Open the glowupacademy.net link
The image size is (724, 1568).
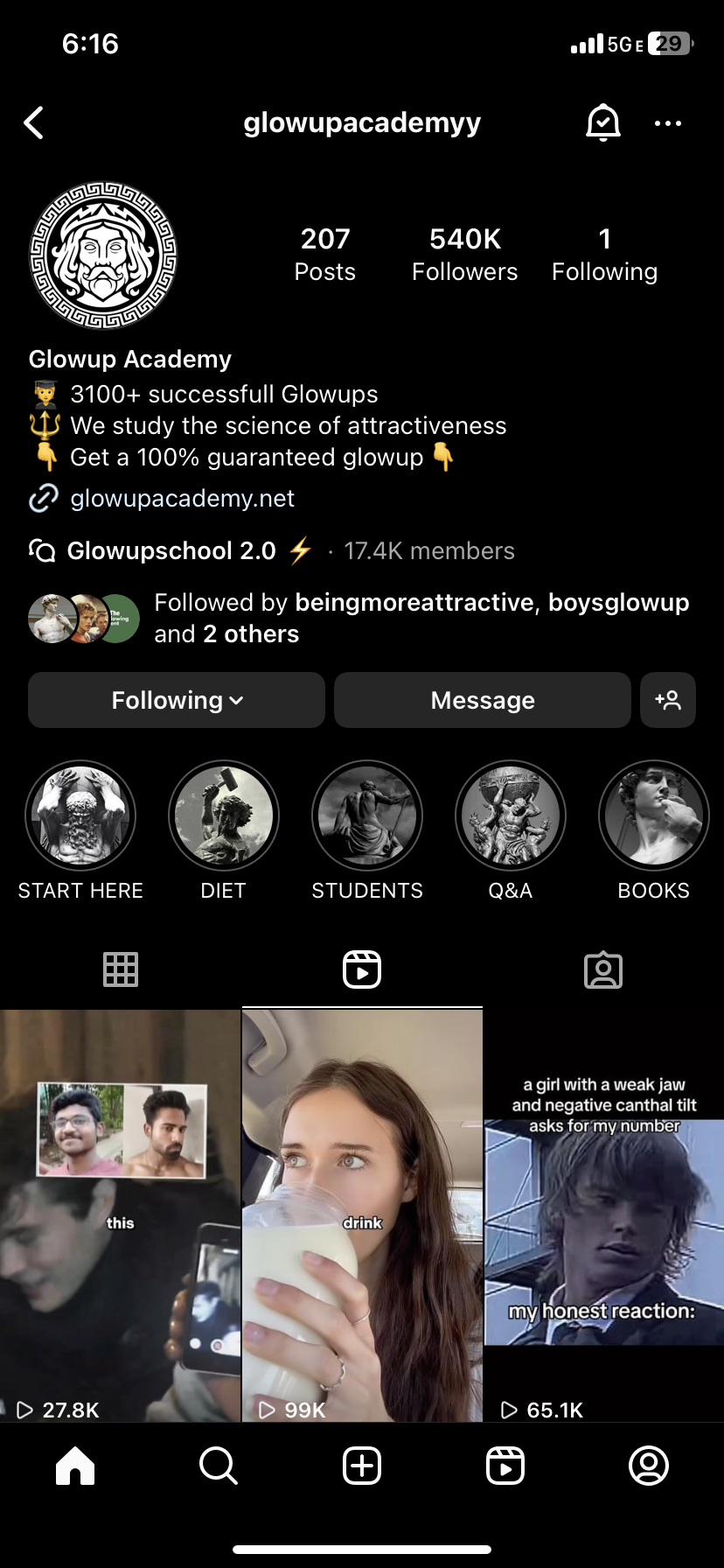tap(182, 498)
